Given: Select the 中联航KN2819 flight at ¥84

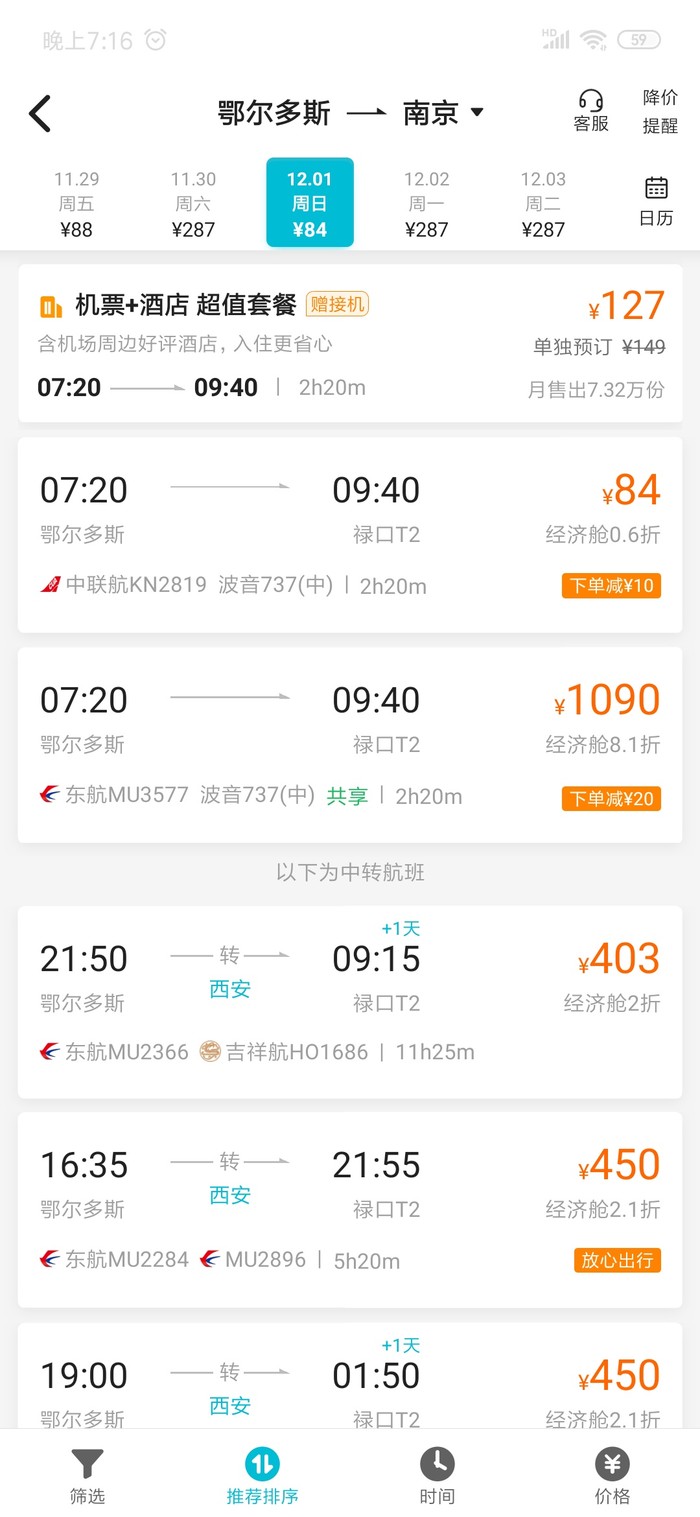Looking at the screenshot, I should [350, 535].
